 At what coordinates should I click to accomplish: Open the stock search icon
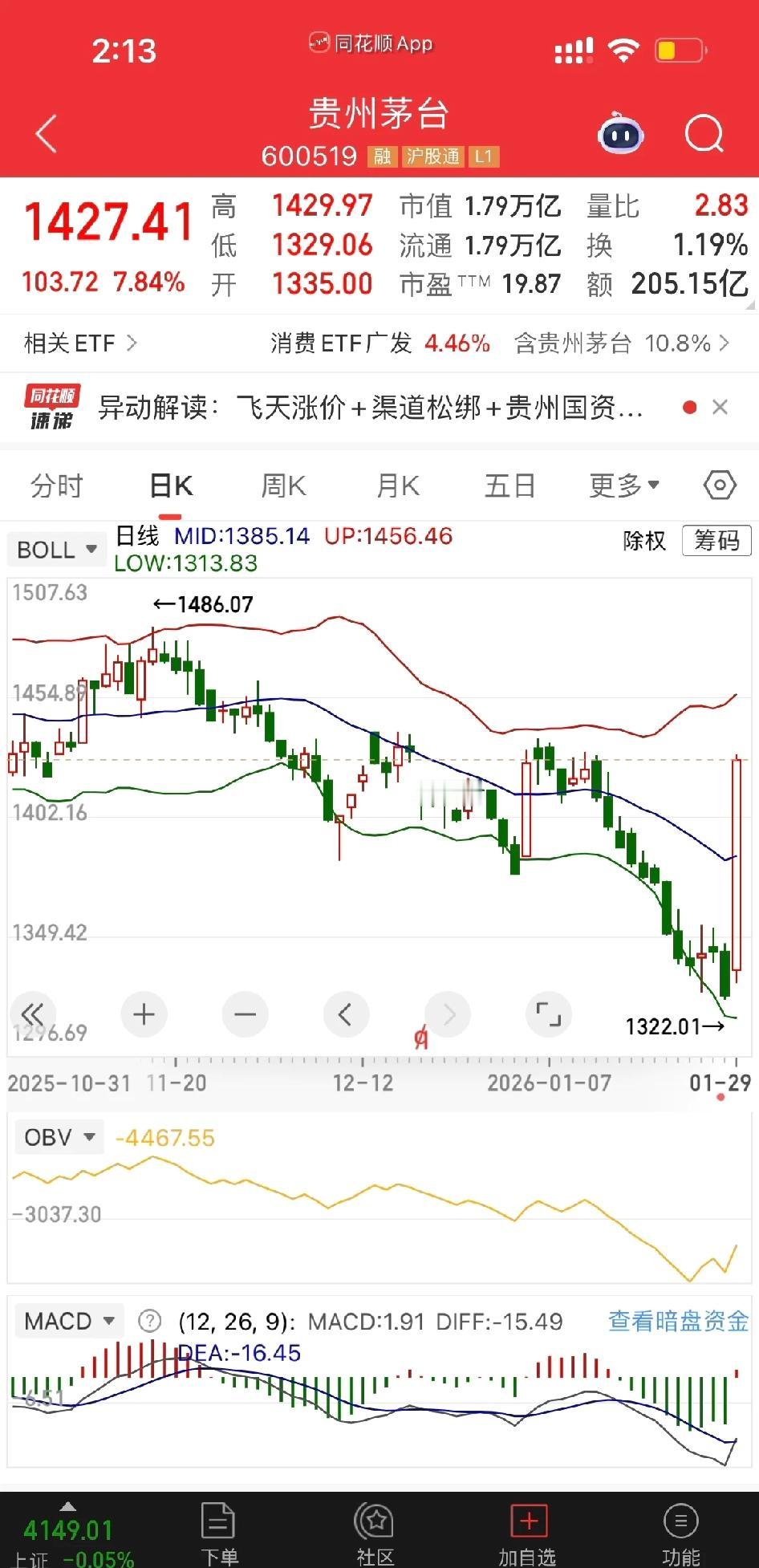704,135
